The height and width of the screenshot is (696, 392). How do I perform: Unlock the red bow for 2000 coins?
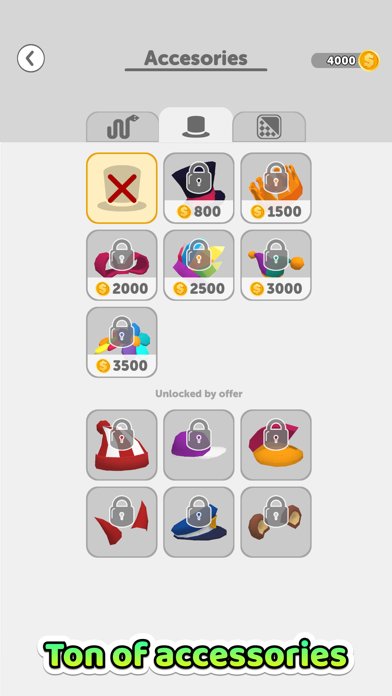122,265
